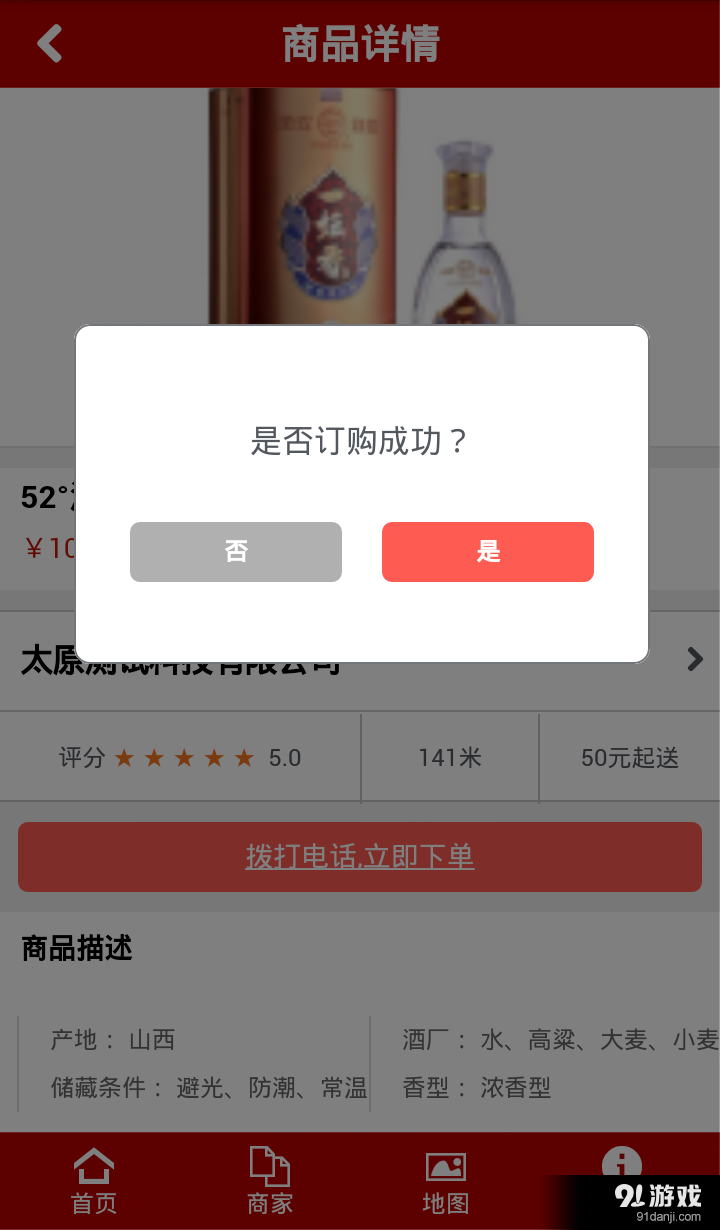The height and width of the screenshot is (1230, 720).
Task: Tap 拨打电话,立即下单 to call and order
Action: 360,857
